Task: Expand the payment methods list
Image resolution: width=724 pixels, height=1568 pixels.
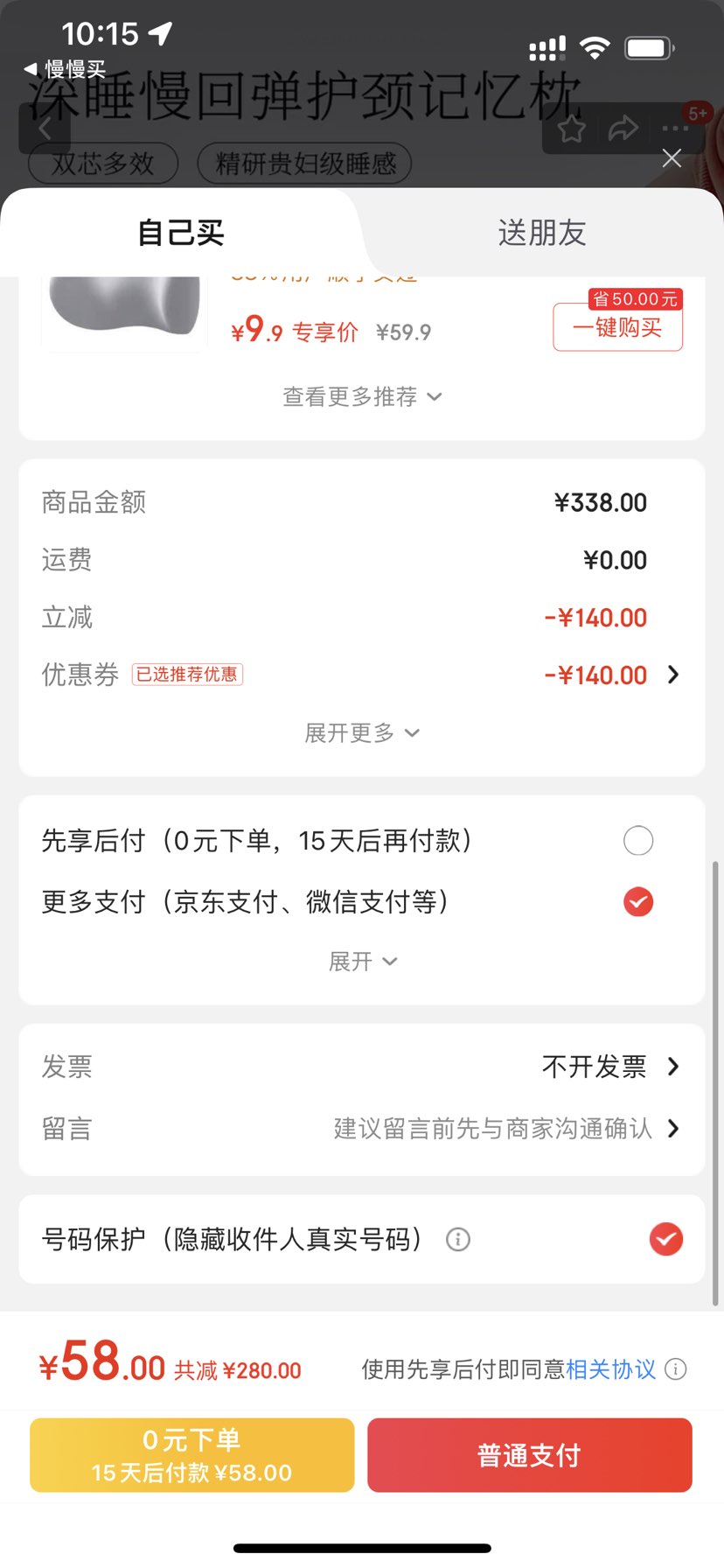Action: pos(361,962)
